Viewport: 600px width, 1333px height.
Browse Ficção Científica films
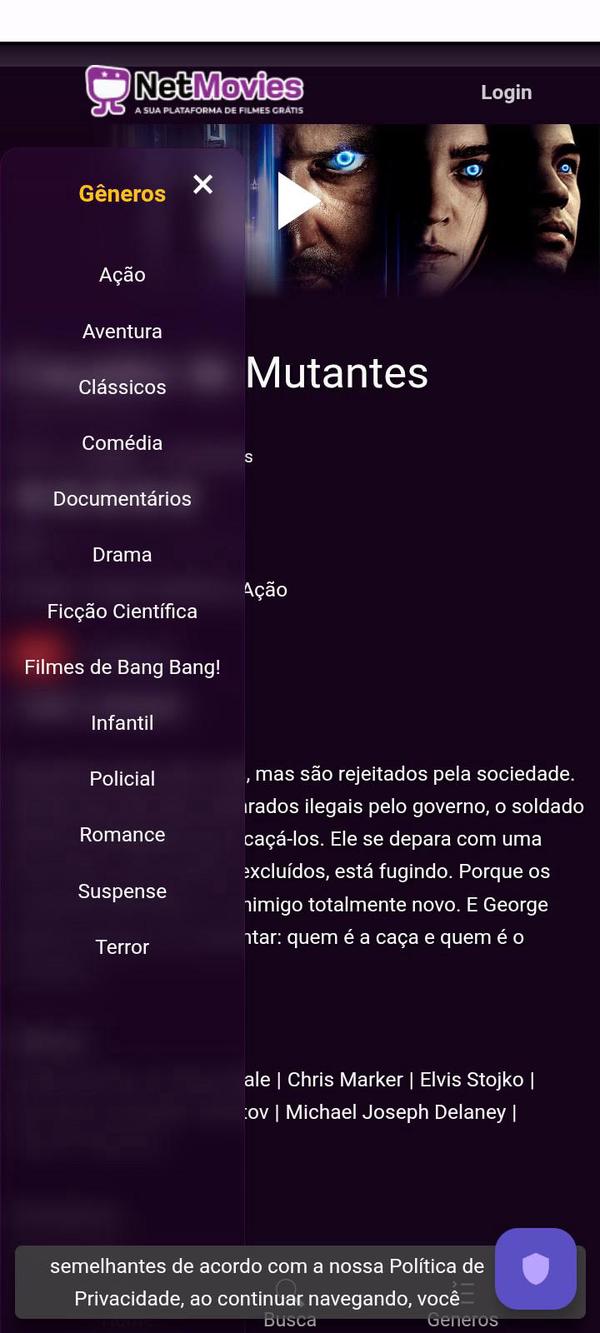click(122, 611)
